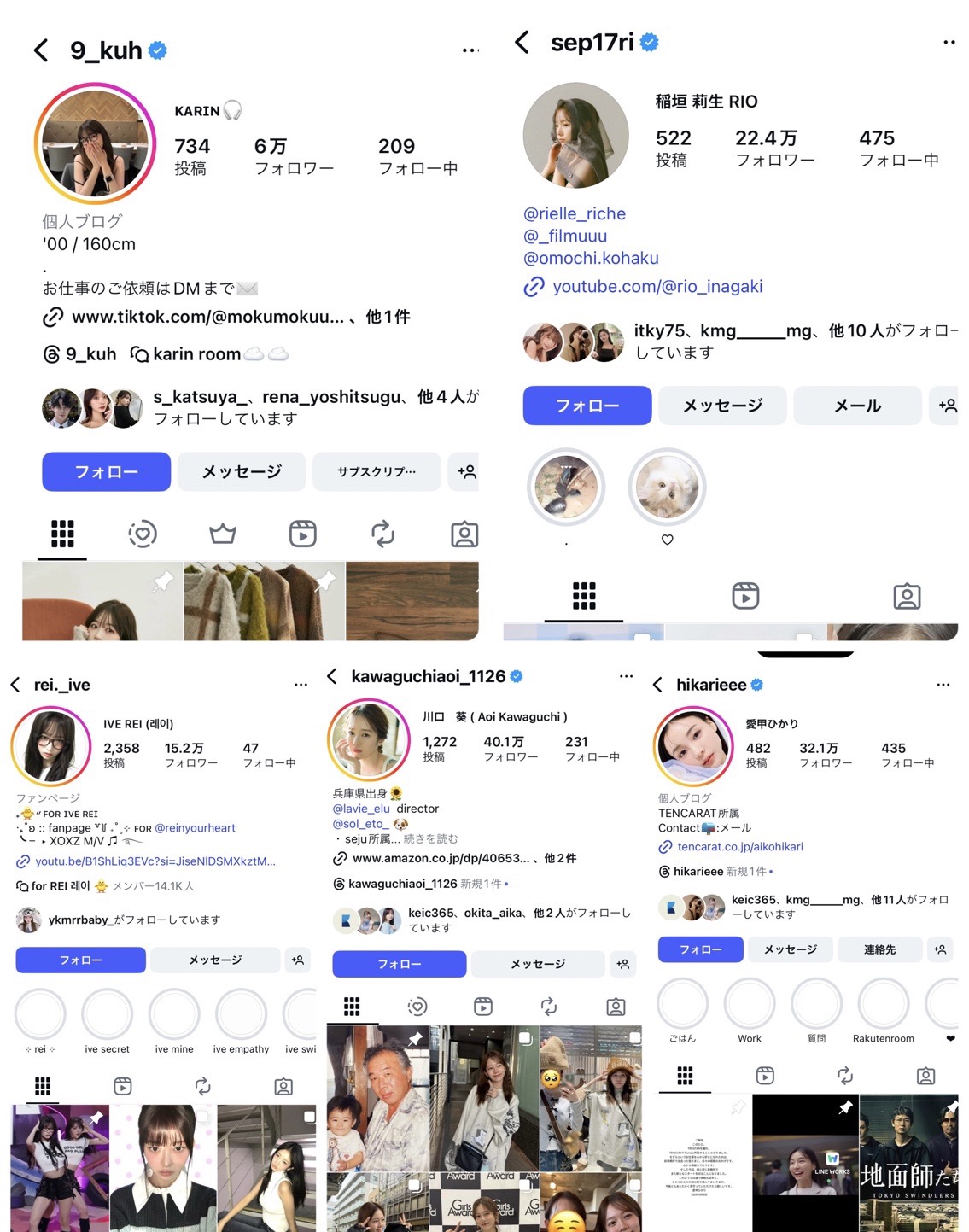This screenshot has height=1232, width=969.
Task: Open the Work story highlight on hikarieee profile
Action: coord(749,1006)
